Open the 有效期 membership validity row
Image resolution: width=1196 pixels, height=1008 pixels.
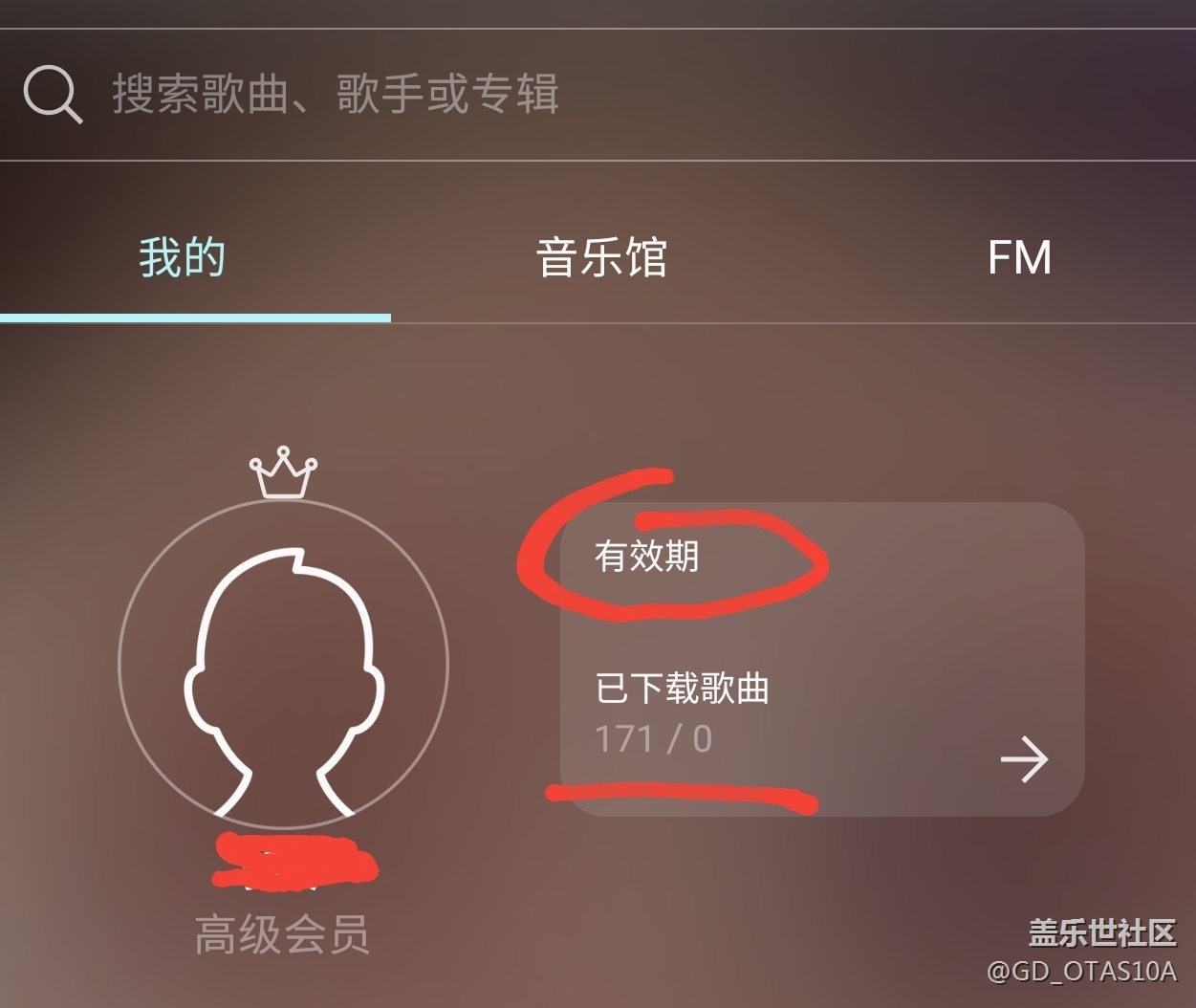(647, 556)
